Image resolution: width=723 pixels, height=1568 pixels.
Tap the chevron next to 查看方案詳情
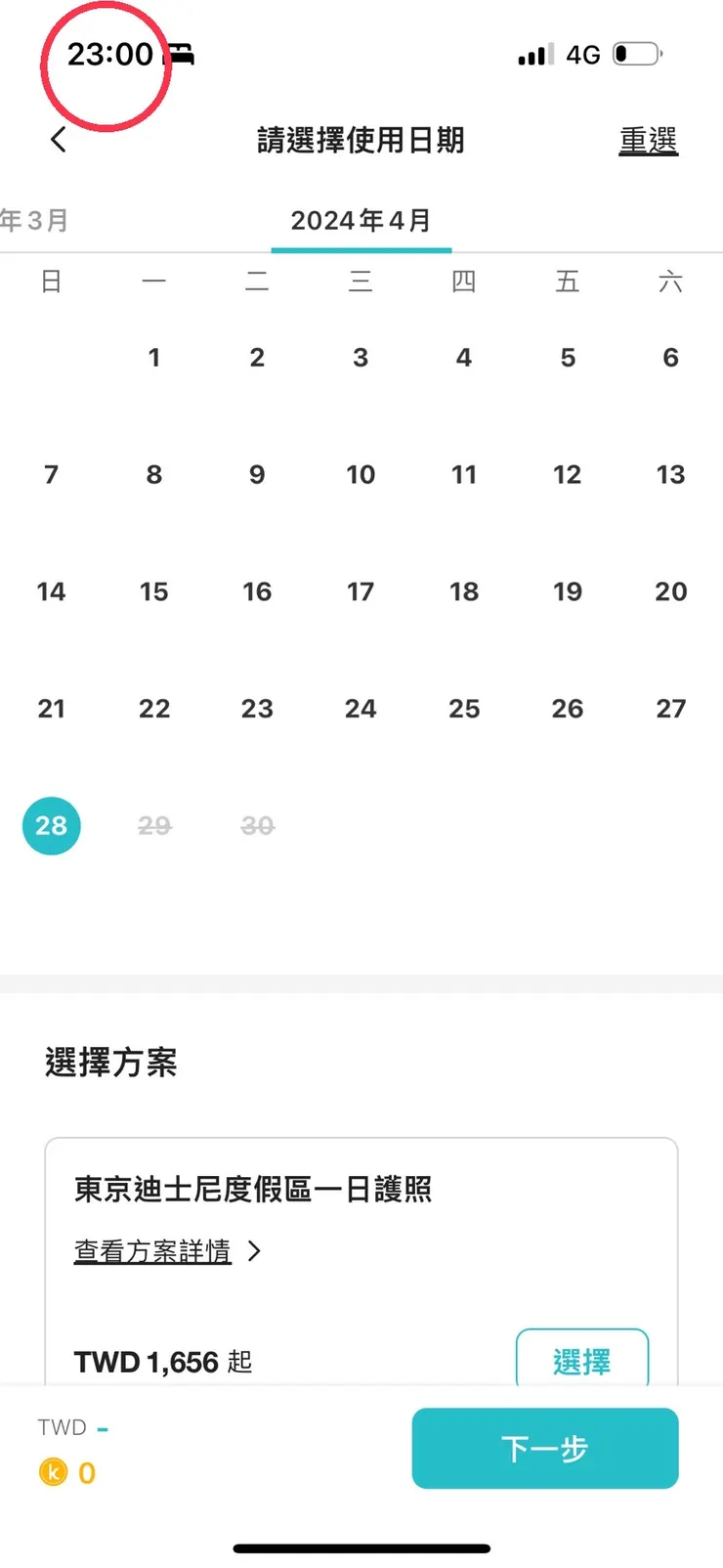(253, 1251)
